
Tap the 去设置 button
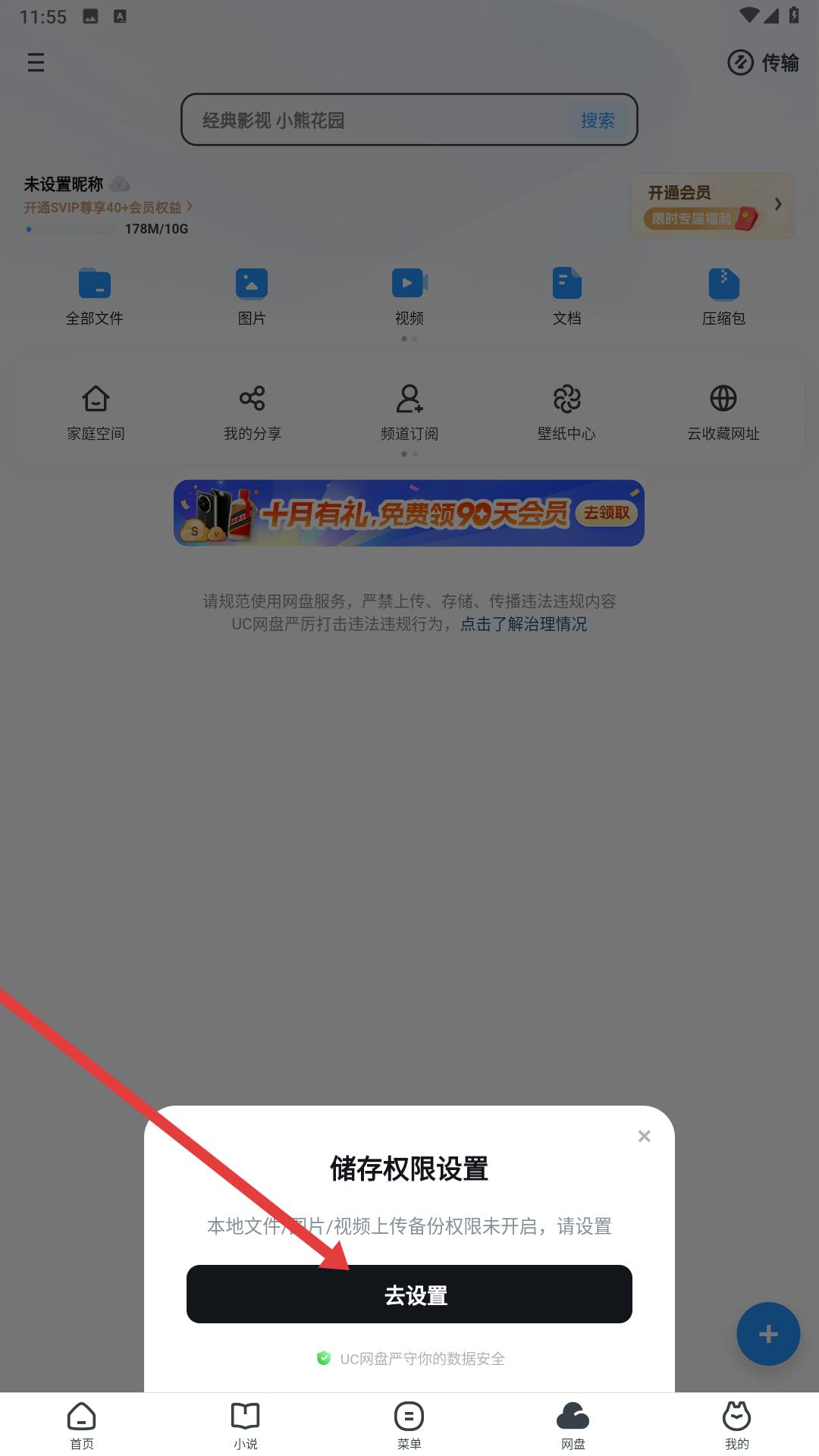tap(409, 1294)
